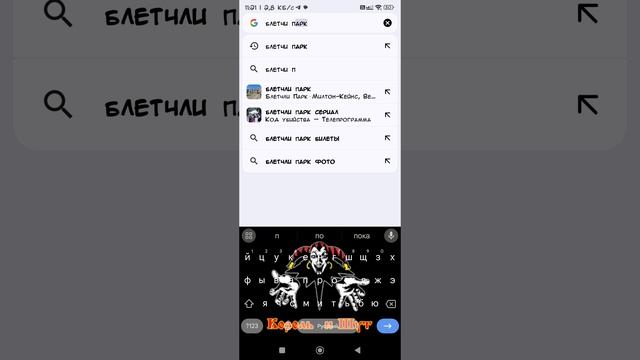Screen dimensions: 640x360
Task: Insert блетчли парк сериал into search via arrow
Action: [387, 115]
